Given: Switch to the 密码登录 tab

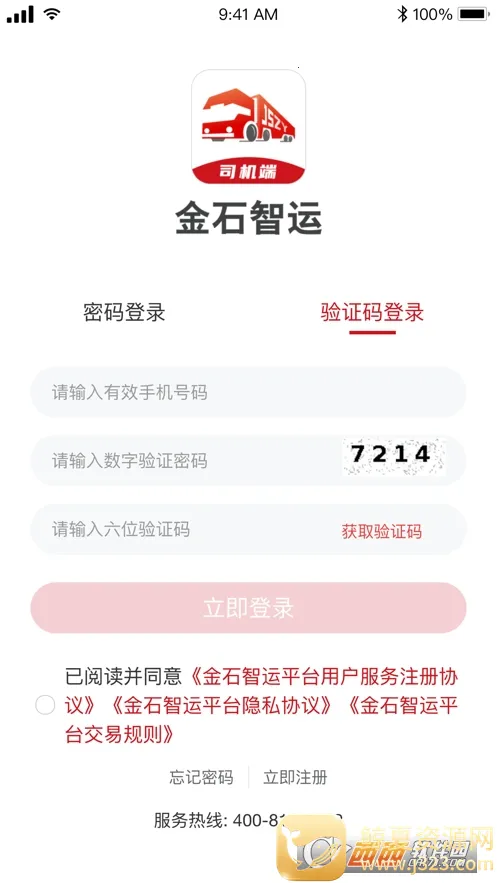Looking at the screenshot, I should pos(124,312).
